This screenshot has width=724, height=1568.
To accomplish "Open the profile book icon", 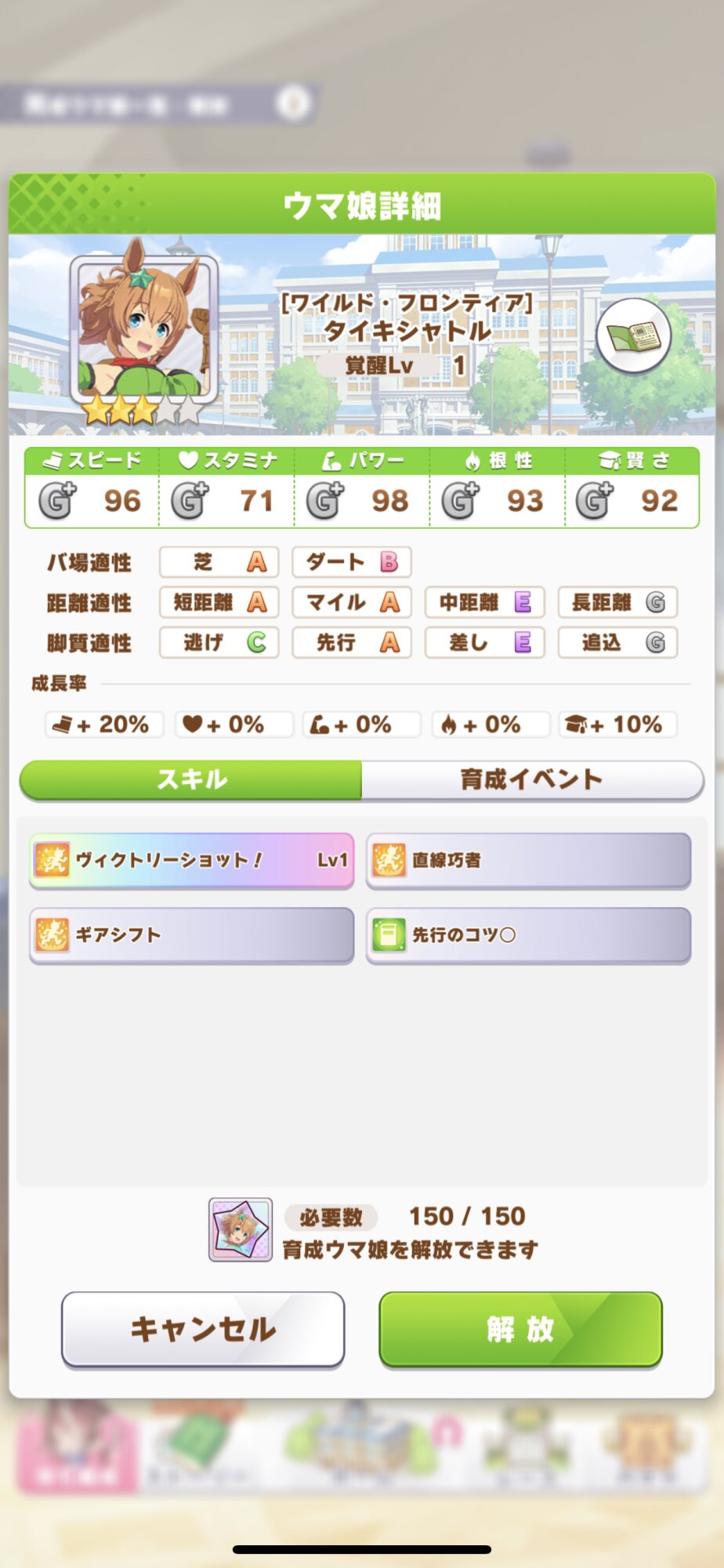I will (633, 336).
